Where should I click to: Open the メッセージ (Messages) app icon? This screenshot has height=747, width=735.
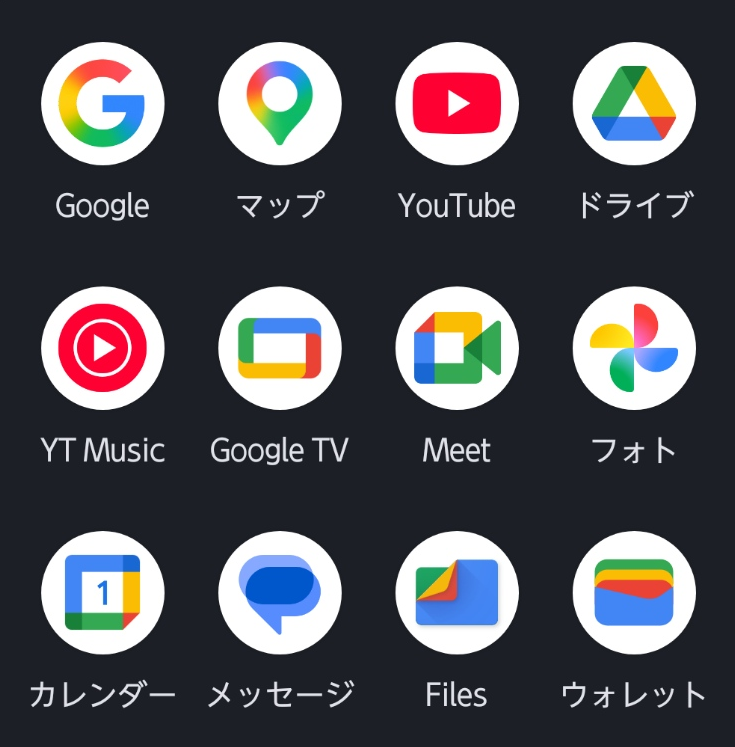[x=280, y=592]
